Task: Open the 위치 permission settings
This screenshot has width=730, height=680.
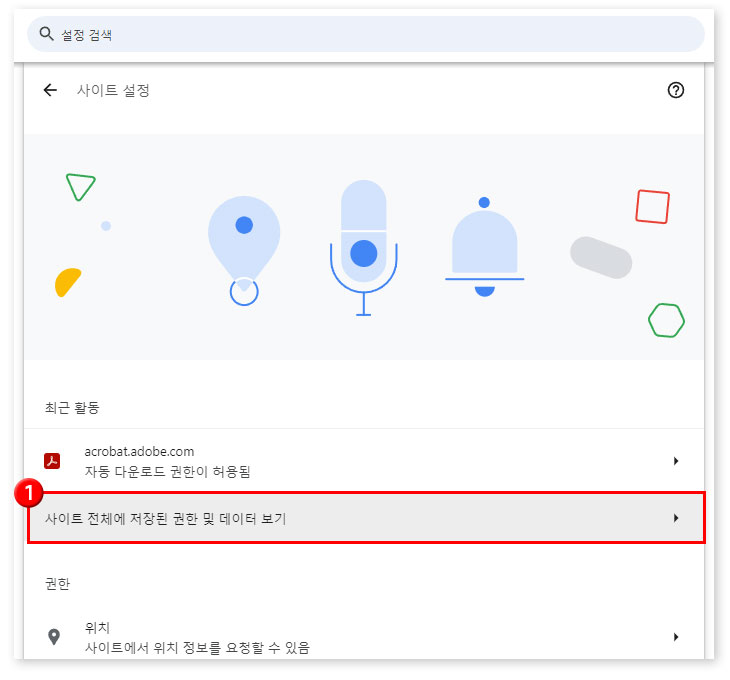Action: pyautogui.click(x=365, y=637)
